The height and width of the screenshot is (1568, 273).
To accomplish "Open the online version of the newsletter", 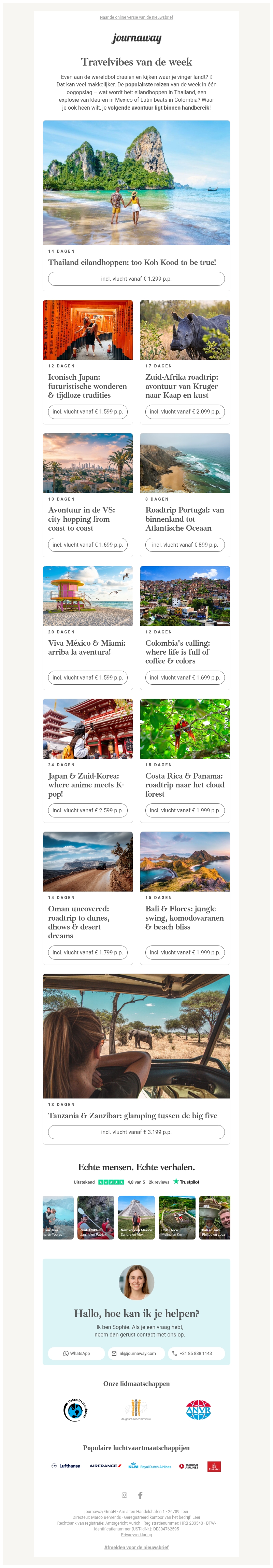I will pyautogui.click(x=136, y=18).
